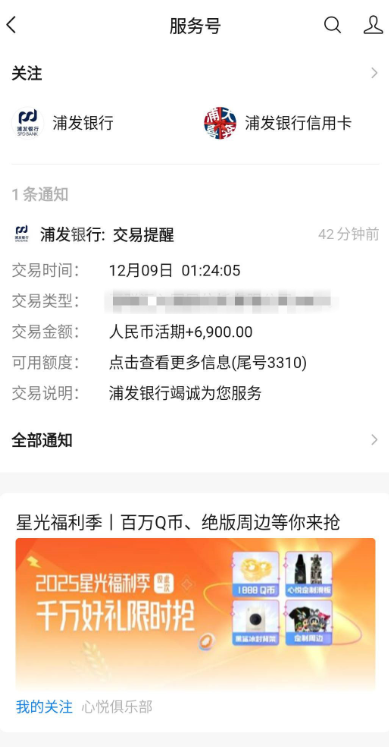Open the profile person icon
This screenshot has height=747, width=389.
coord(373,25)
